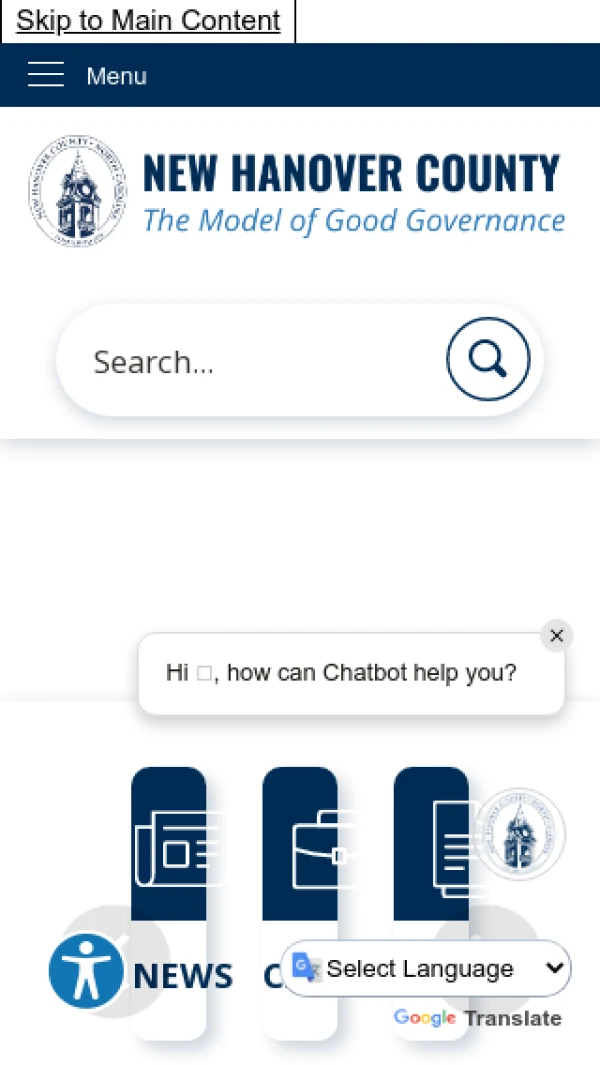Open the chatbot greeting message
The width and height of the screenshot is (600, 1065).
(342, 673)
